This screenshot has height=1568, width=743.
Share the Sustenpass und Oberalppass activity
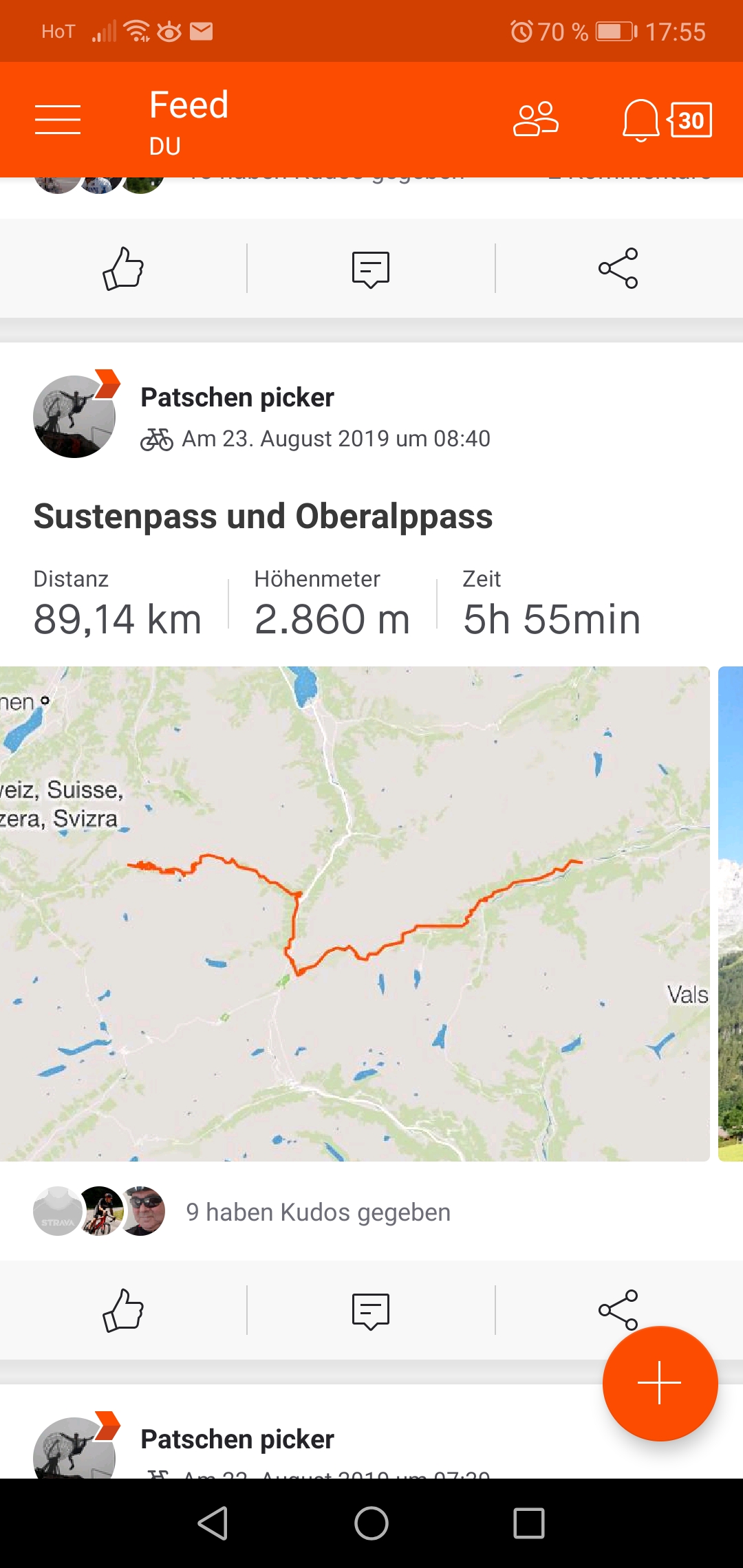click(618, 1309)
